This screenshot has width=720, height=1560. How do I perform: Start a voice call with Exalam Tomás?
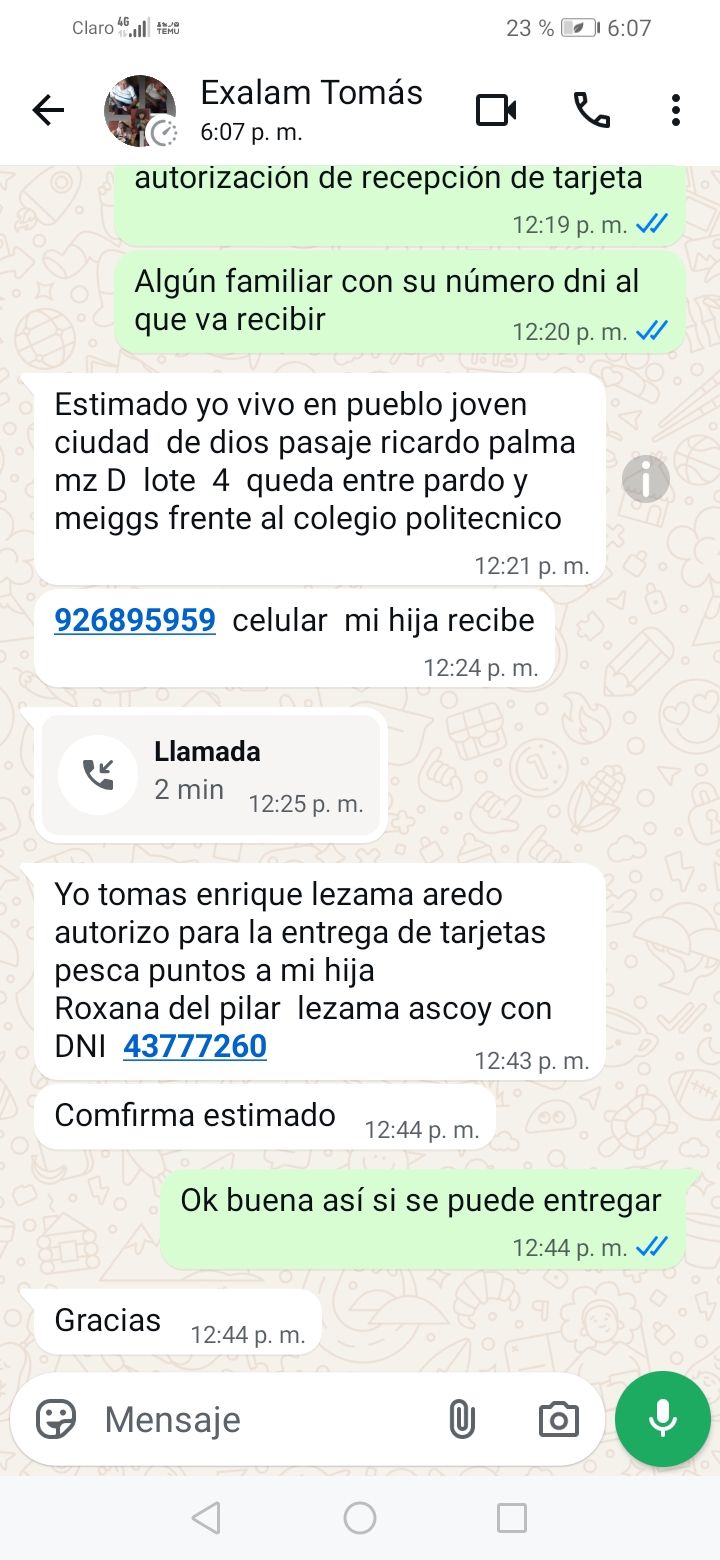click(592, 110)
